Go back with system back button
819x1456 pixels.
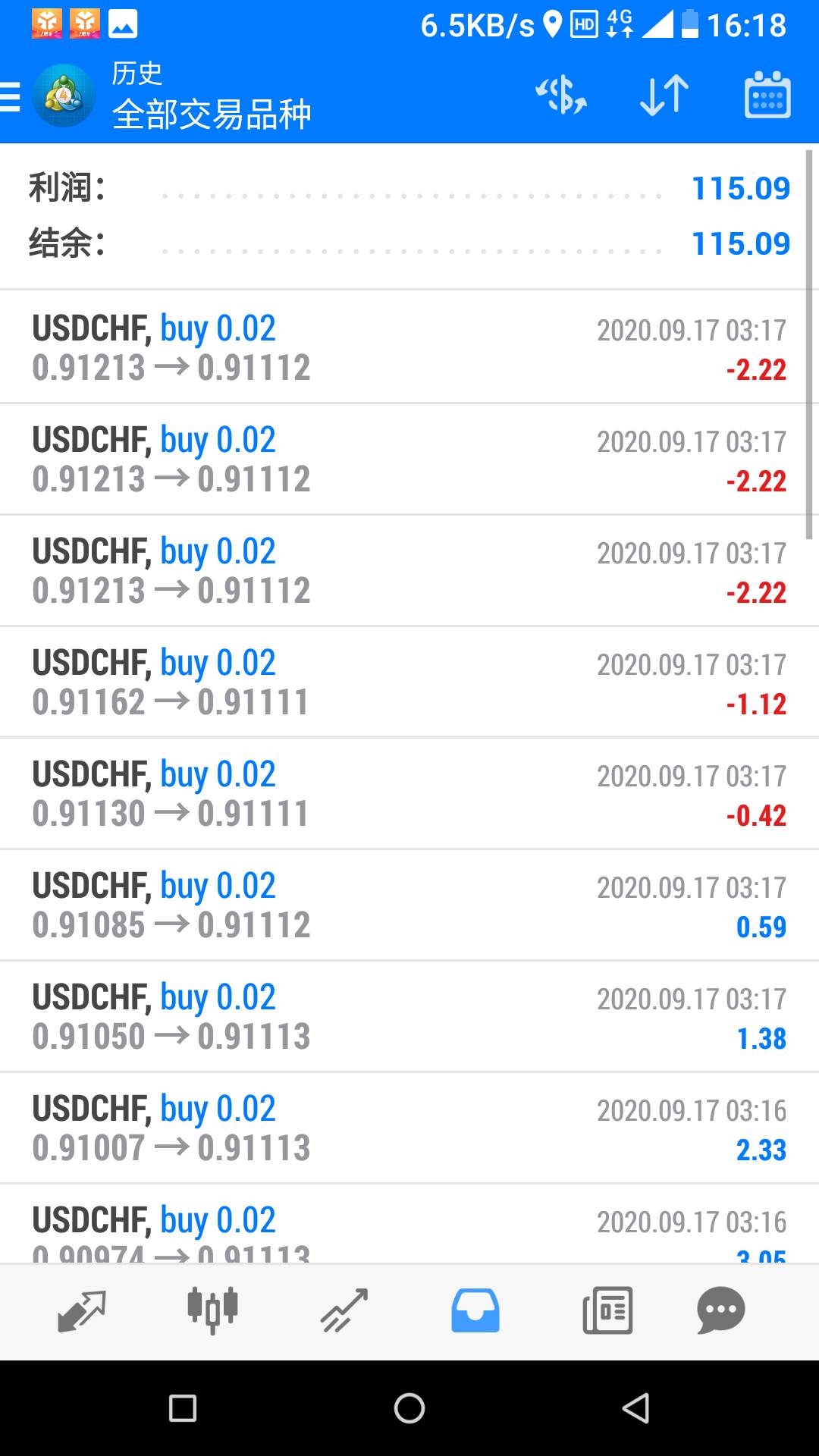[x=635, y=1408]
